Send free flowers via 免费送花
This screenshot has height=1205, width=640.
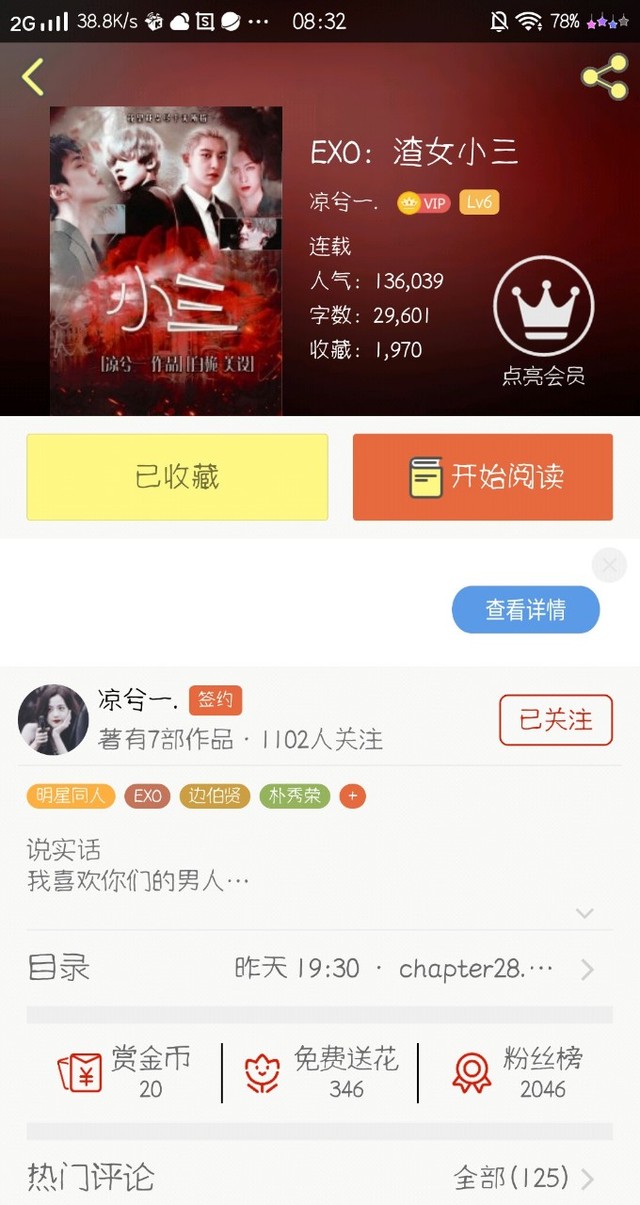pos(320,1072)
